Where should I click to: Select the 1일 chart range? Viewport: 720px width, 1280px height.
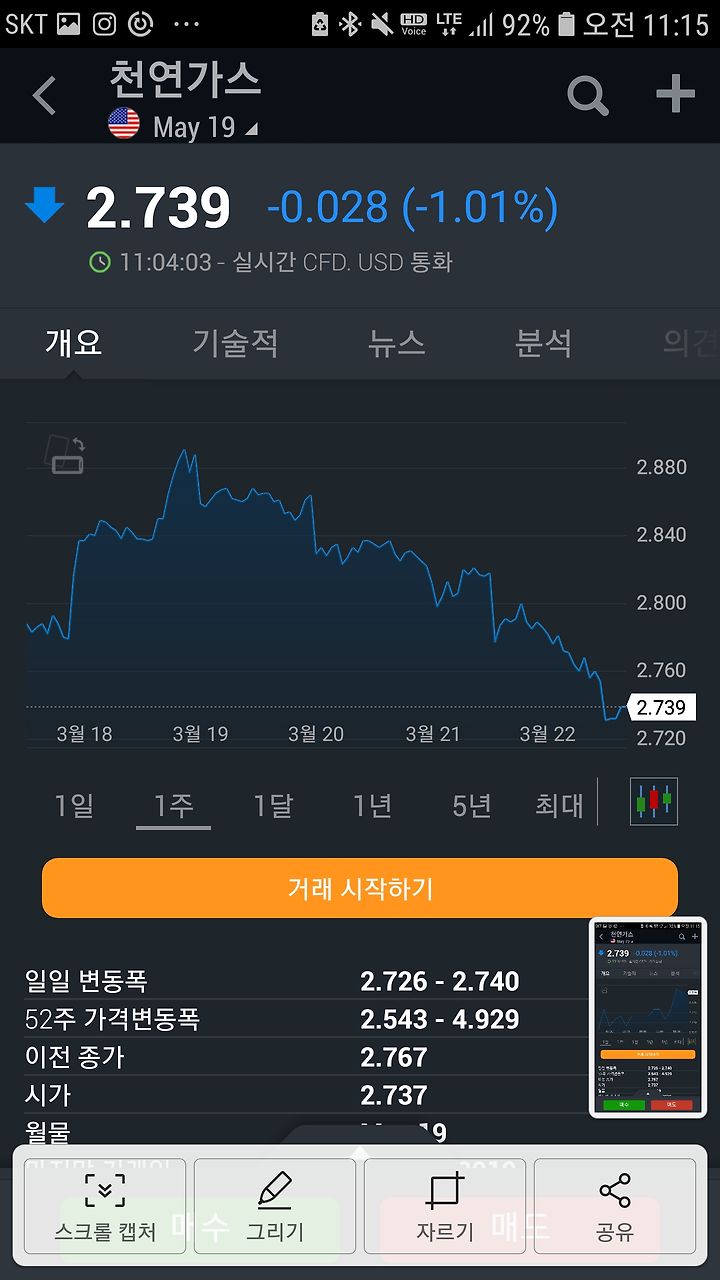click(x=74, y=805)
